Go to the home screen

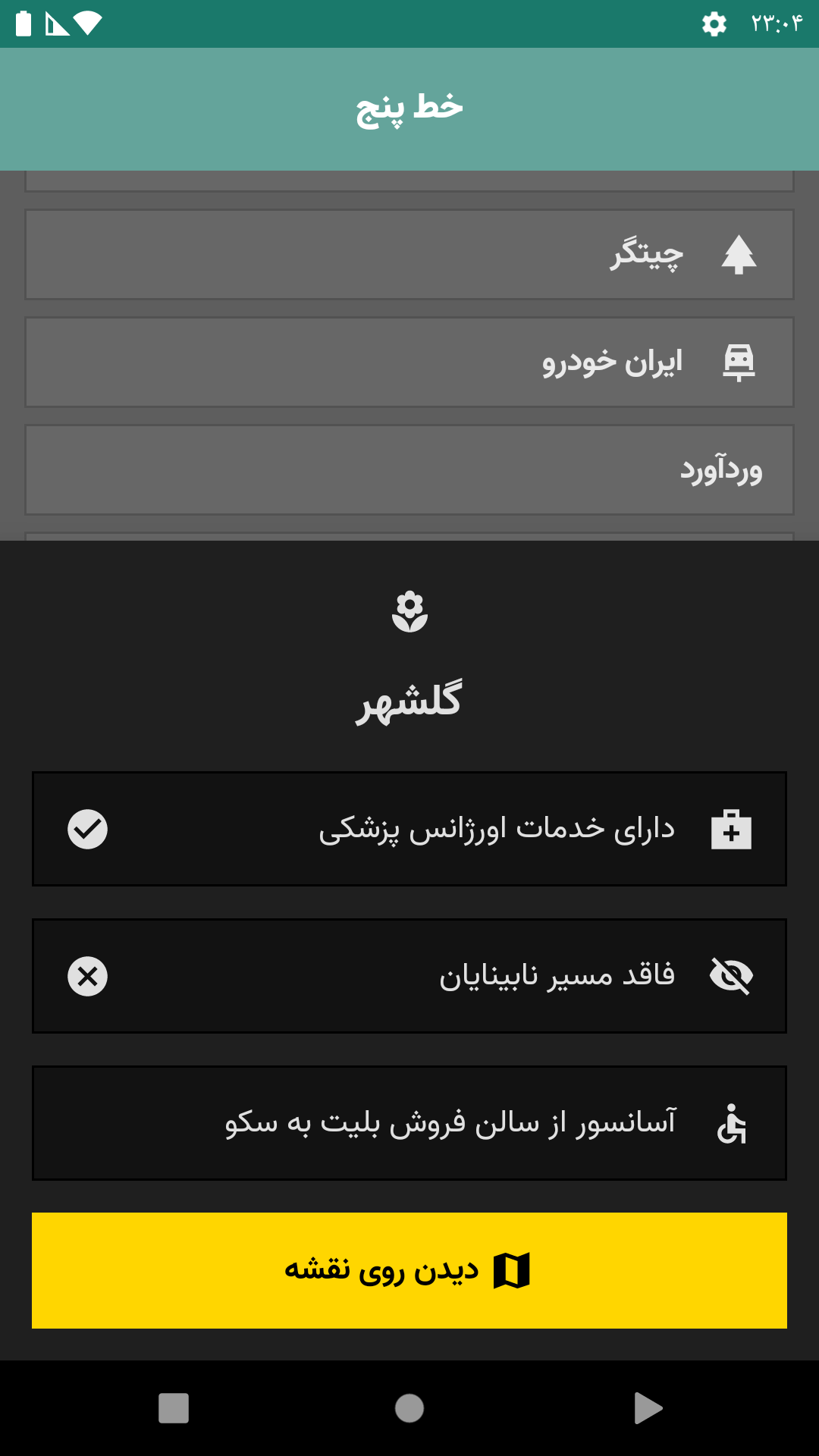tap(409, 1408)
